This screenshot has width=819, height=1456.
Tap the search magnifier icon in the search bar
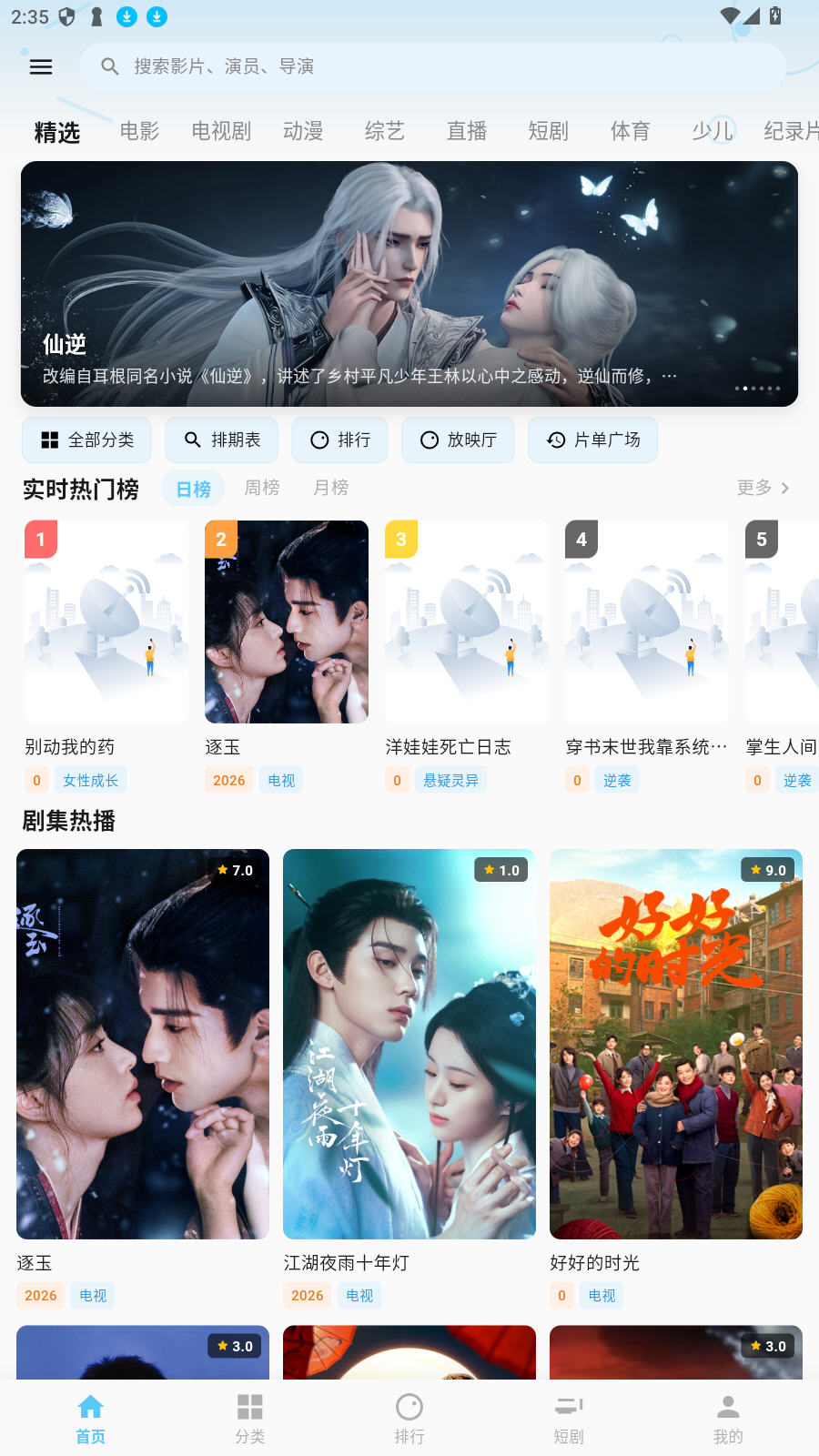pos(110,66)
